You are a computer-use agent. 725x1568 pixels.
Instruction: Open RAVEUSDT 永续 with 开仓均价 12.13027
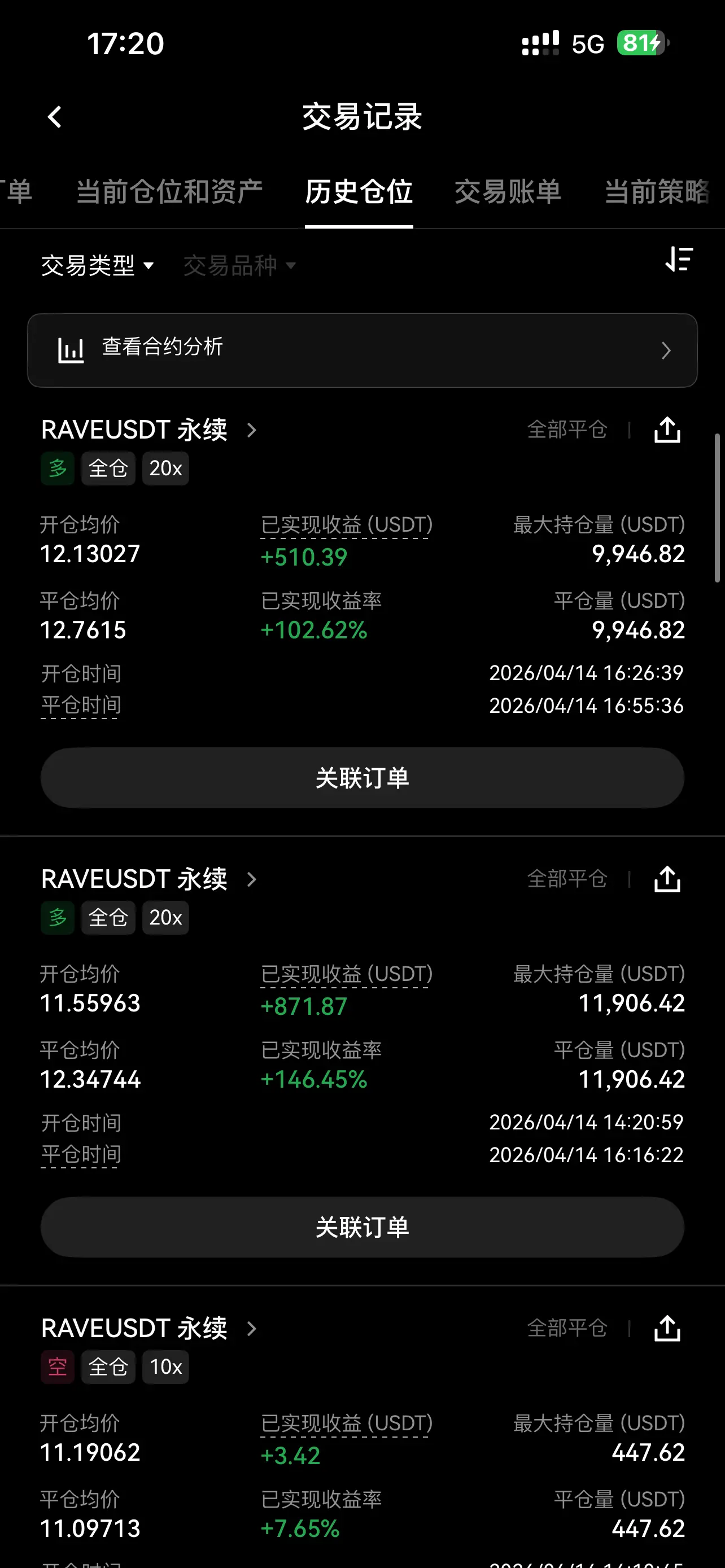tap(149, 430)
